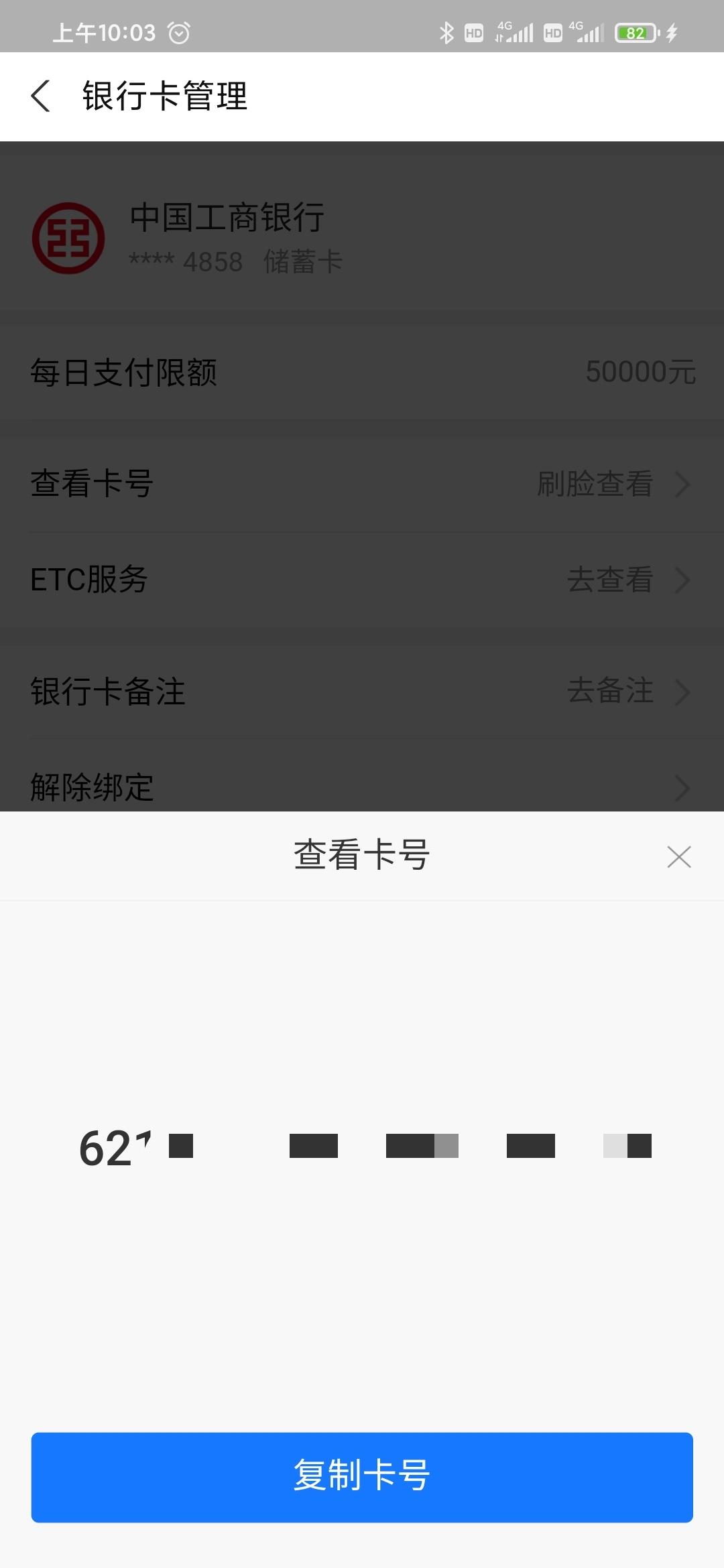Expand the 查看卡号 row via its chevron
Viewport: 724px width, 1568px height.
point(682,484)
